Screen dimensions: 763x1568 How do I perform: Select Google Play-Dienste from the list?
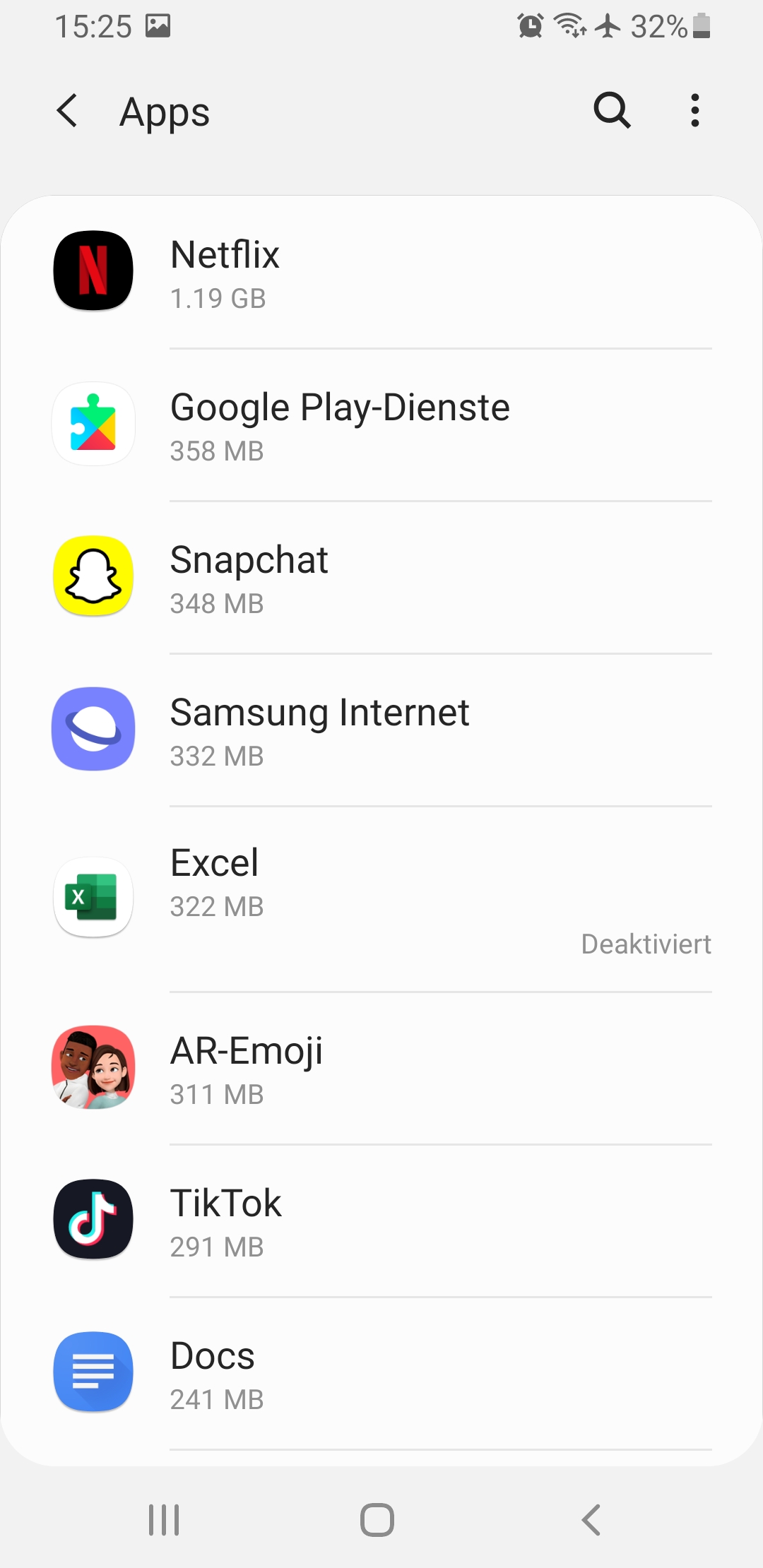(381, 424)
